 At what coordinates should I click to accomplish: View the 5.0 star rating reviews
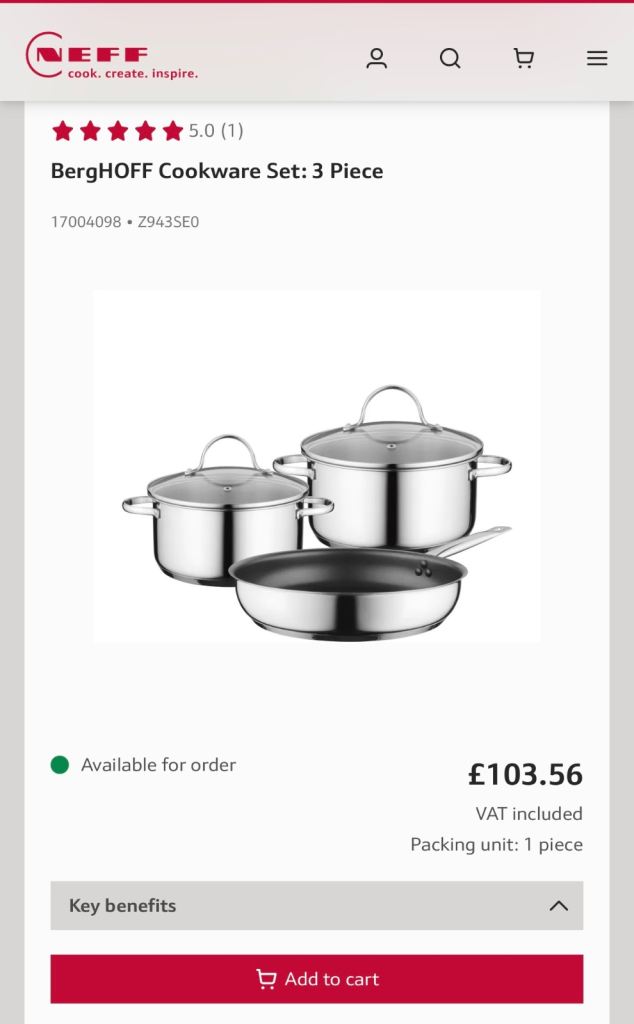pyautogui.click(x=147, y=130)
